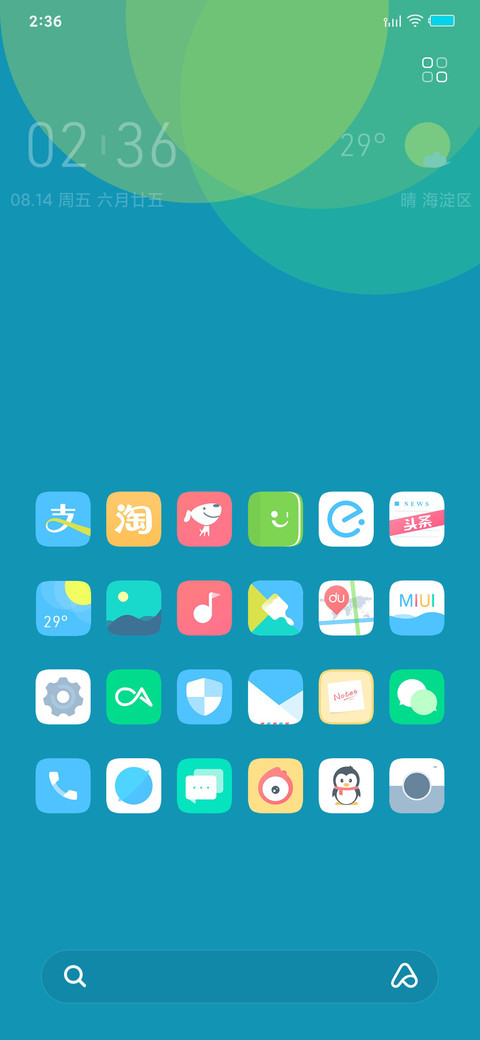Image resolution: width=480 pixels, height=1040 pixels.
Task: Open the Themes paintbrush app
Action: pos(275,608)
